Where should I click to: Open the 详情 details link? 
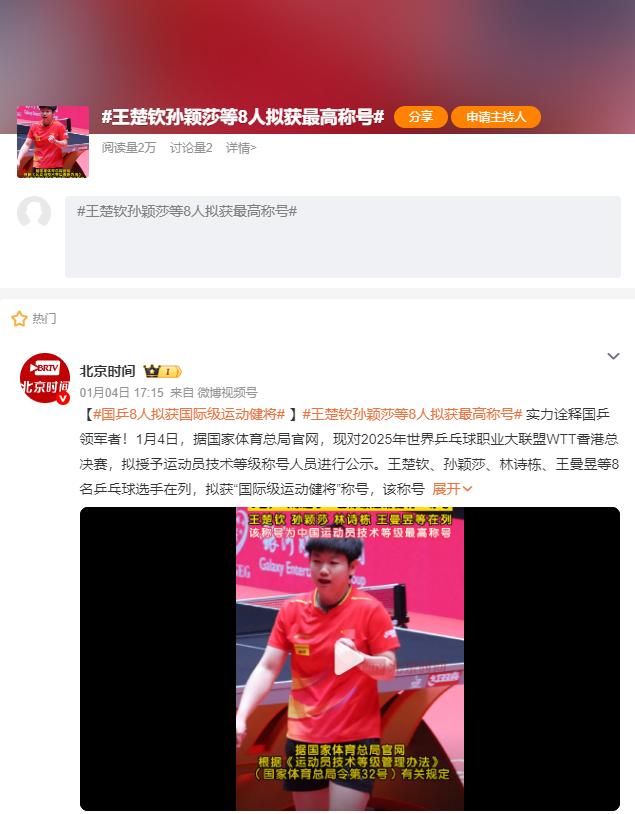[x=240, y=148]
